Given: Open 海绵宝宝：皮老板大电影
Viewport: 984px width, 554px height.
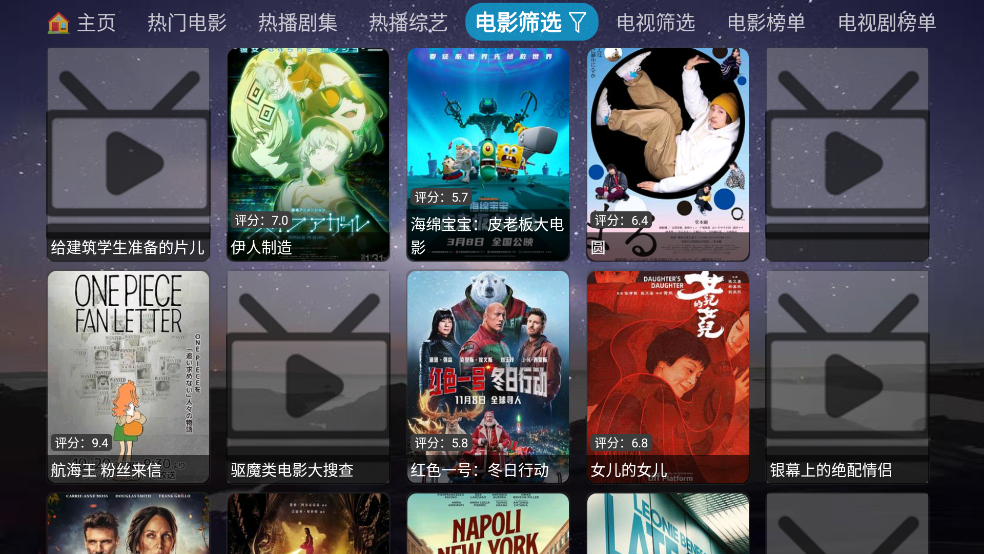Looking at the screenshot, I should [488, 155].
